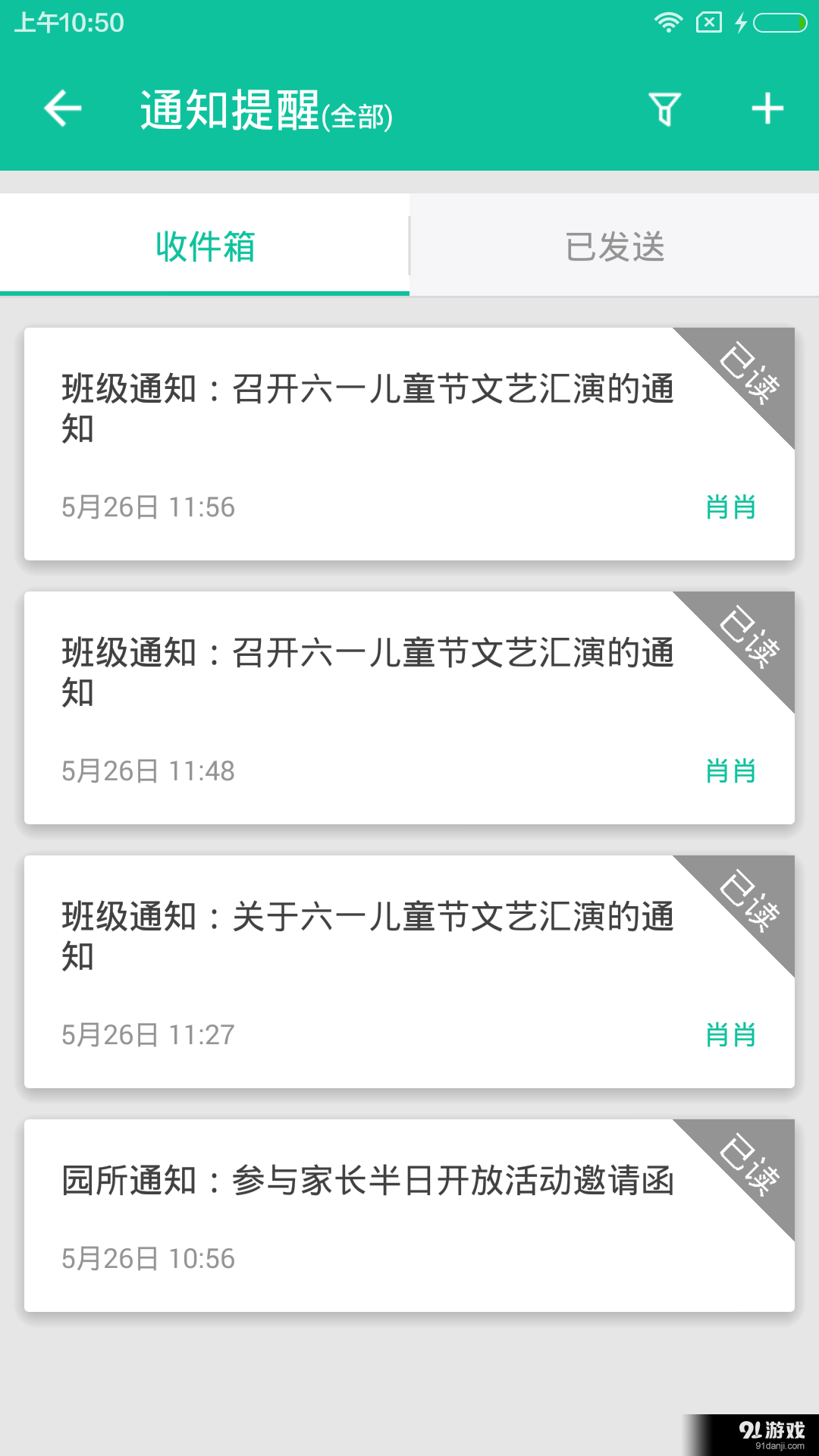Tap the Wi-Fi status icon
Image resolution: width=819 pixels, height=1456 pixels.
pos(667,23)
